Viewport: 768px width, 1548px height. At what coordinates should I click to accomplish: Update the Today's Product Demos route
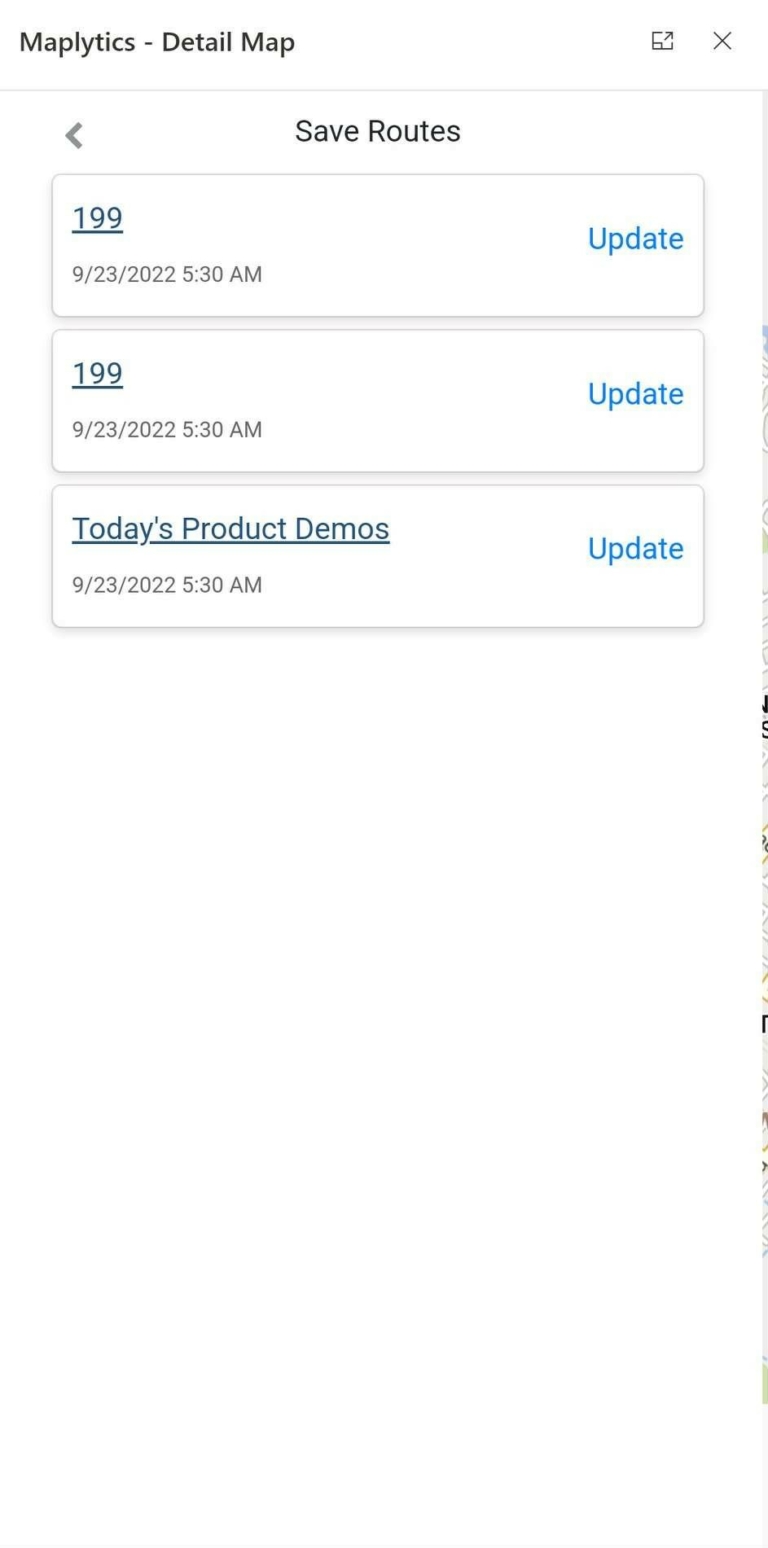[635, 548]
